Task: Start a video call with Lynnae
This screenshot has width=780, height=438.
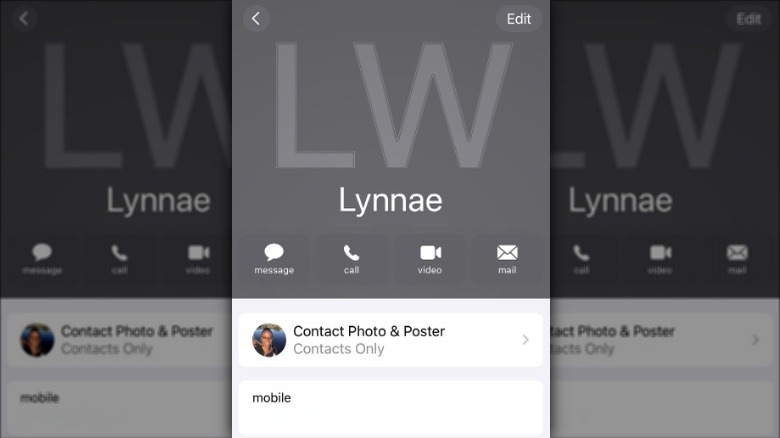Action: pyautogui.click(x=430, y=258)
